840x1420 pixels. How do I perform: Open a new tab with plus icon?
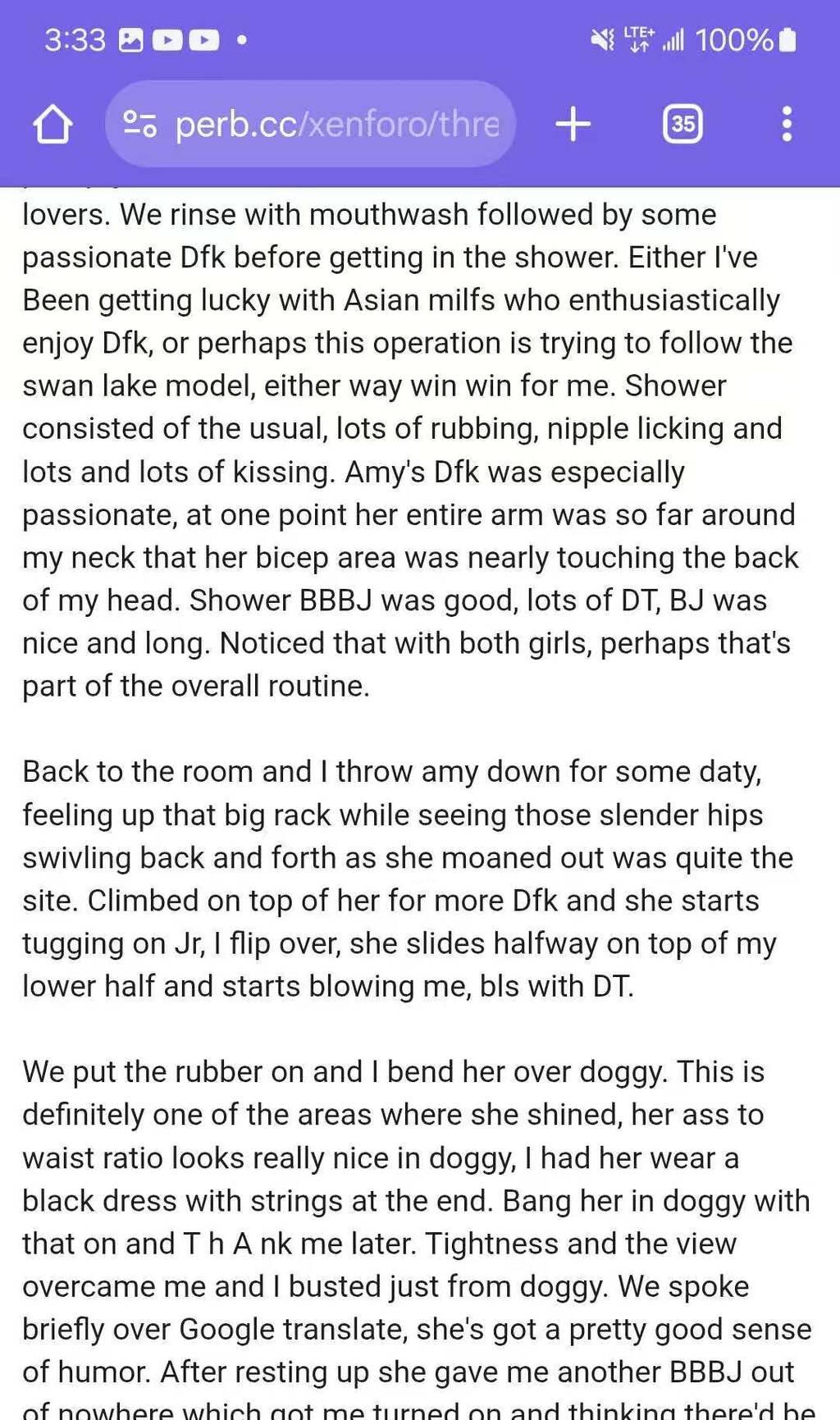573,125
